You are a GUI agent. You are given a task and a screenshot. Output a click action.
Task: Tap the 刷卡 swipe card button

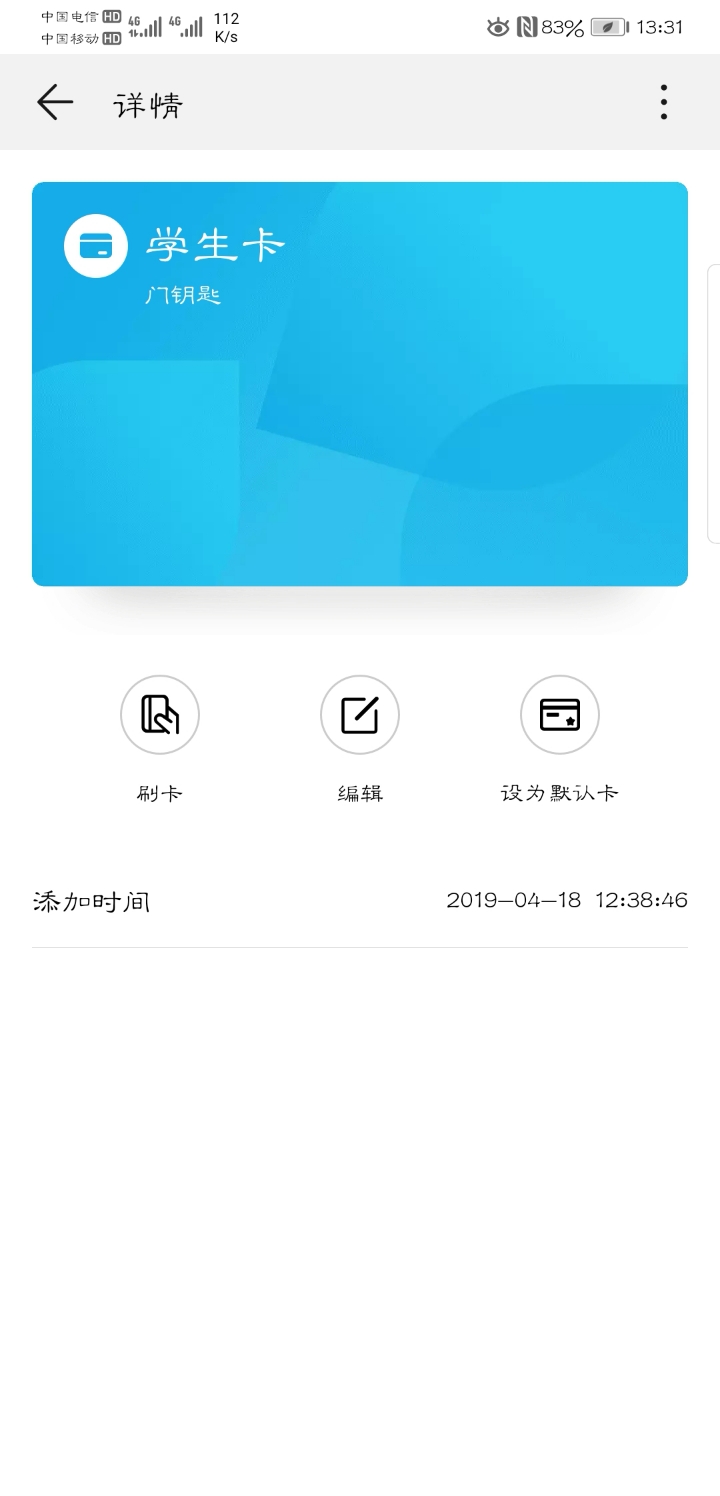coord(160,714)
